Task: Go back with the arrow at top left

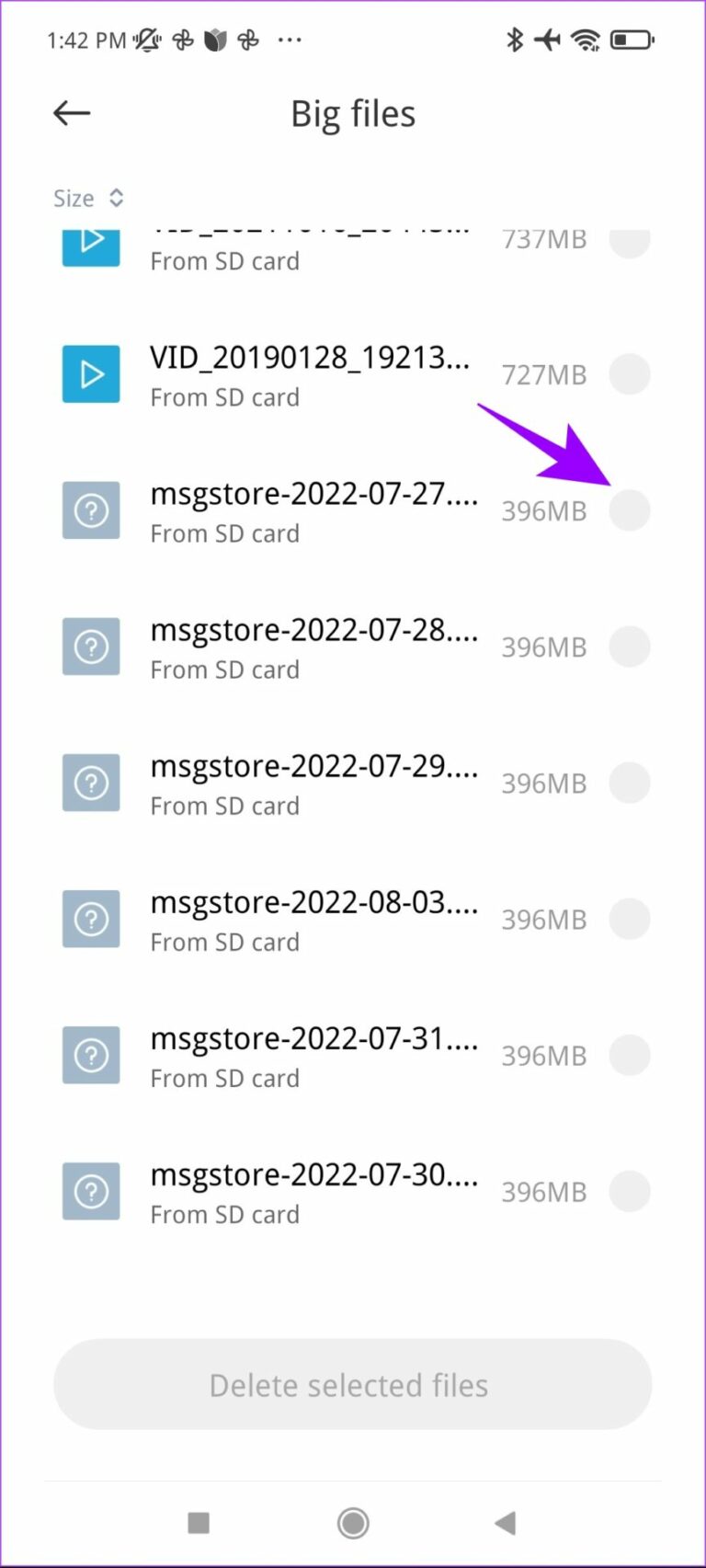Action: coord(71,112)
